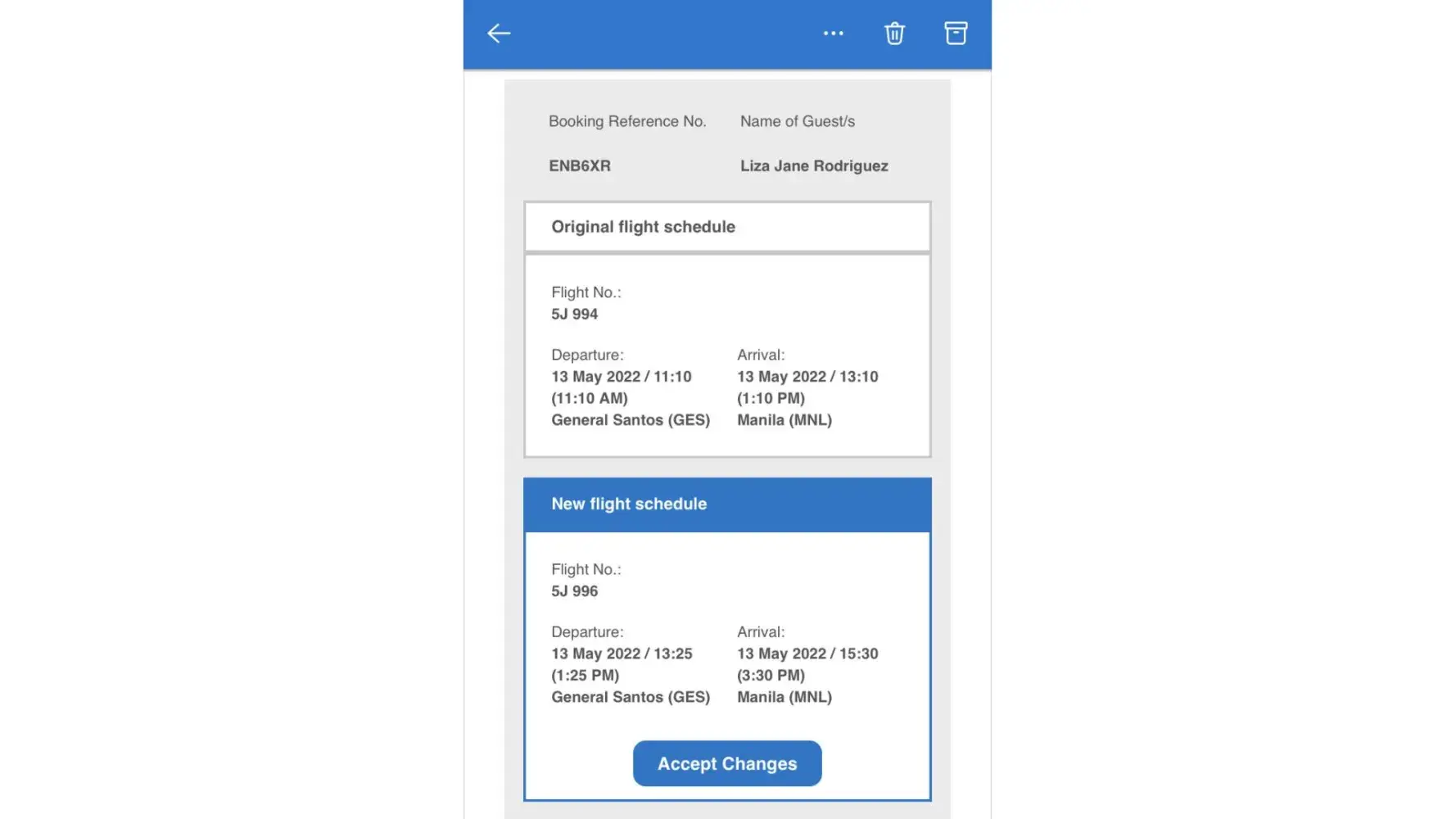The image size is (1456, 819).
Task: Delete this email with trash icon
Action: point(894,34)
